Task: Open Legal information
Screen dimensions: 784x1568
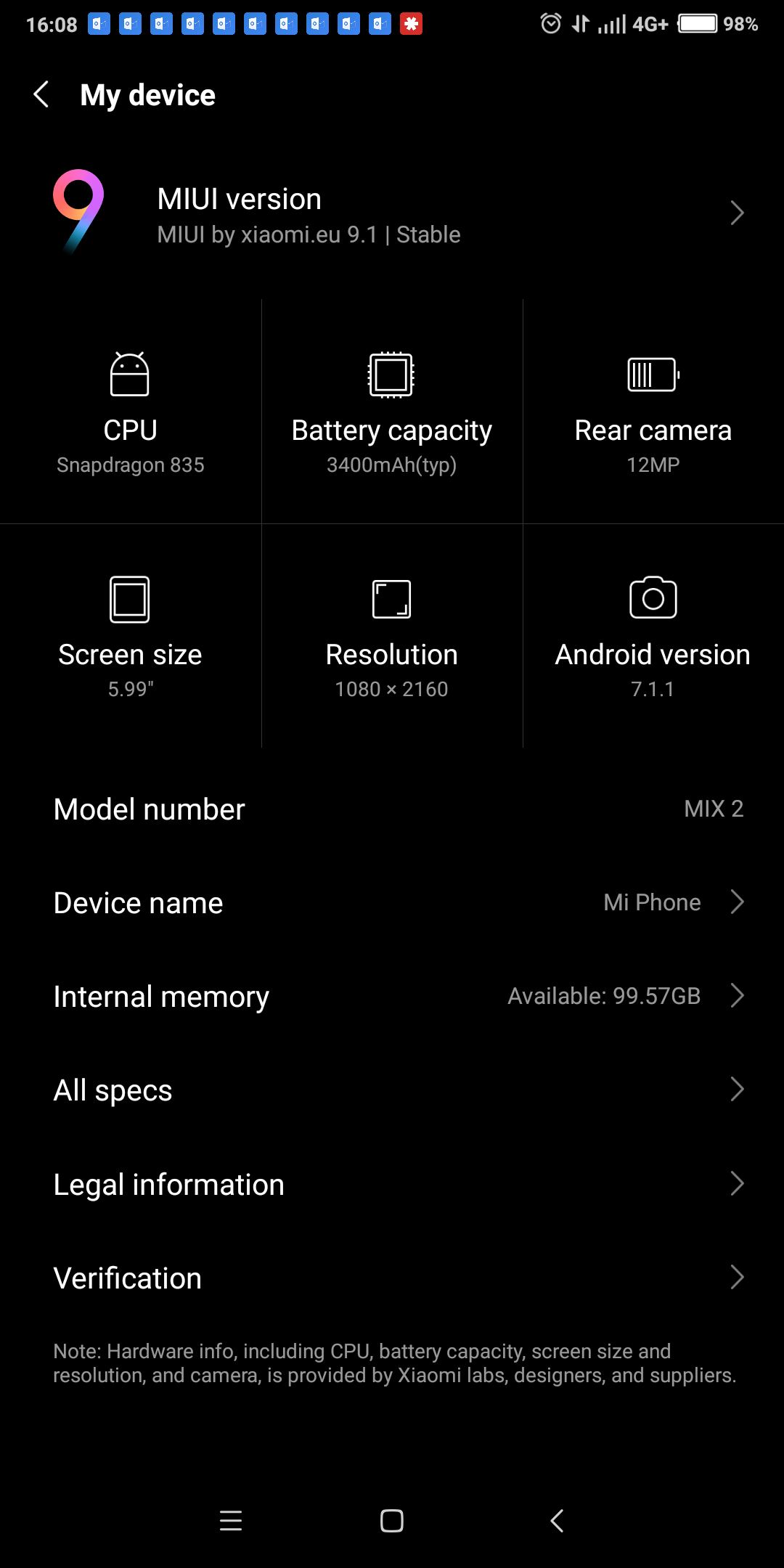Action: [x=392, y=1184]
